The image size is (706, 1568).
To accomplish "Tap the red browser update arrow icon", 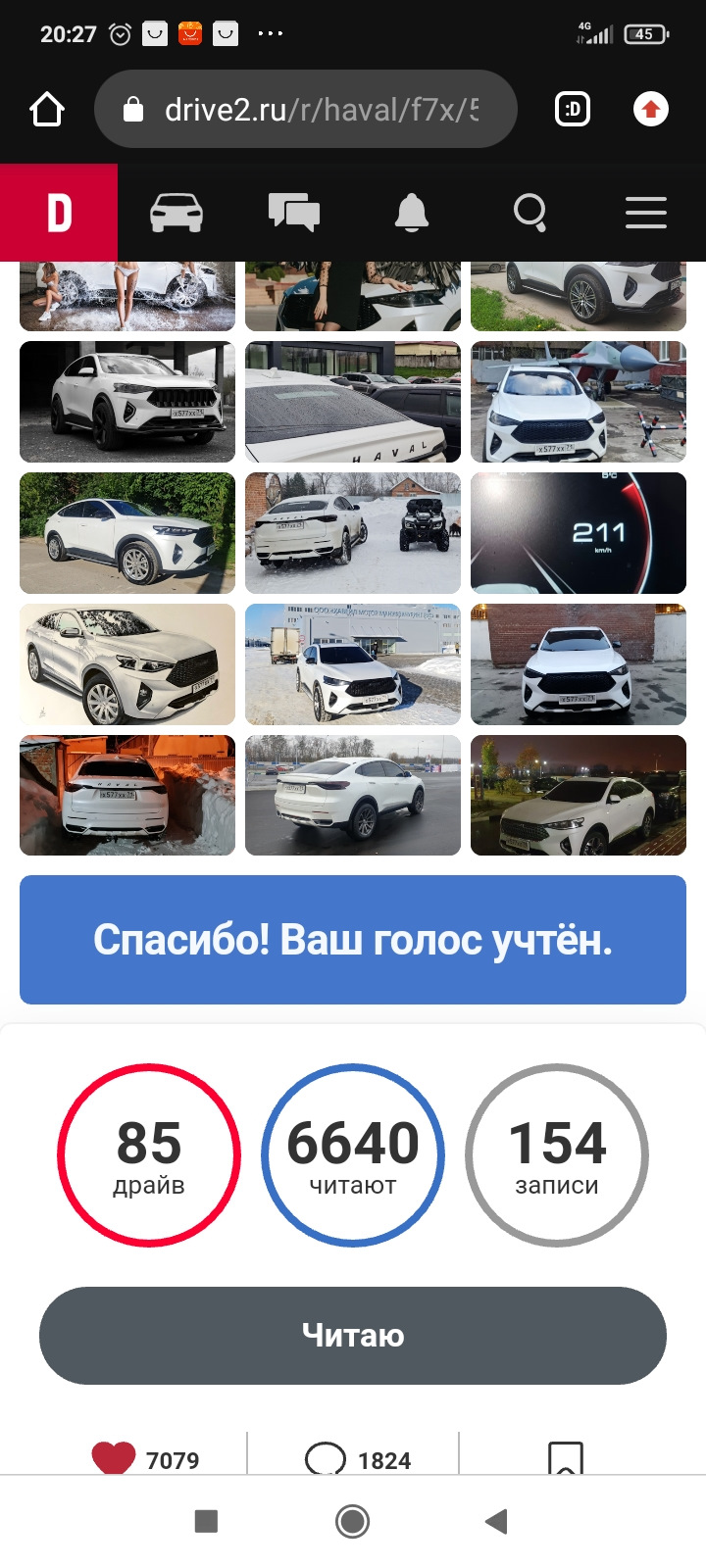I will click(x=650, y=109).
